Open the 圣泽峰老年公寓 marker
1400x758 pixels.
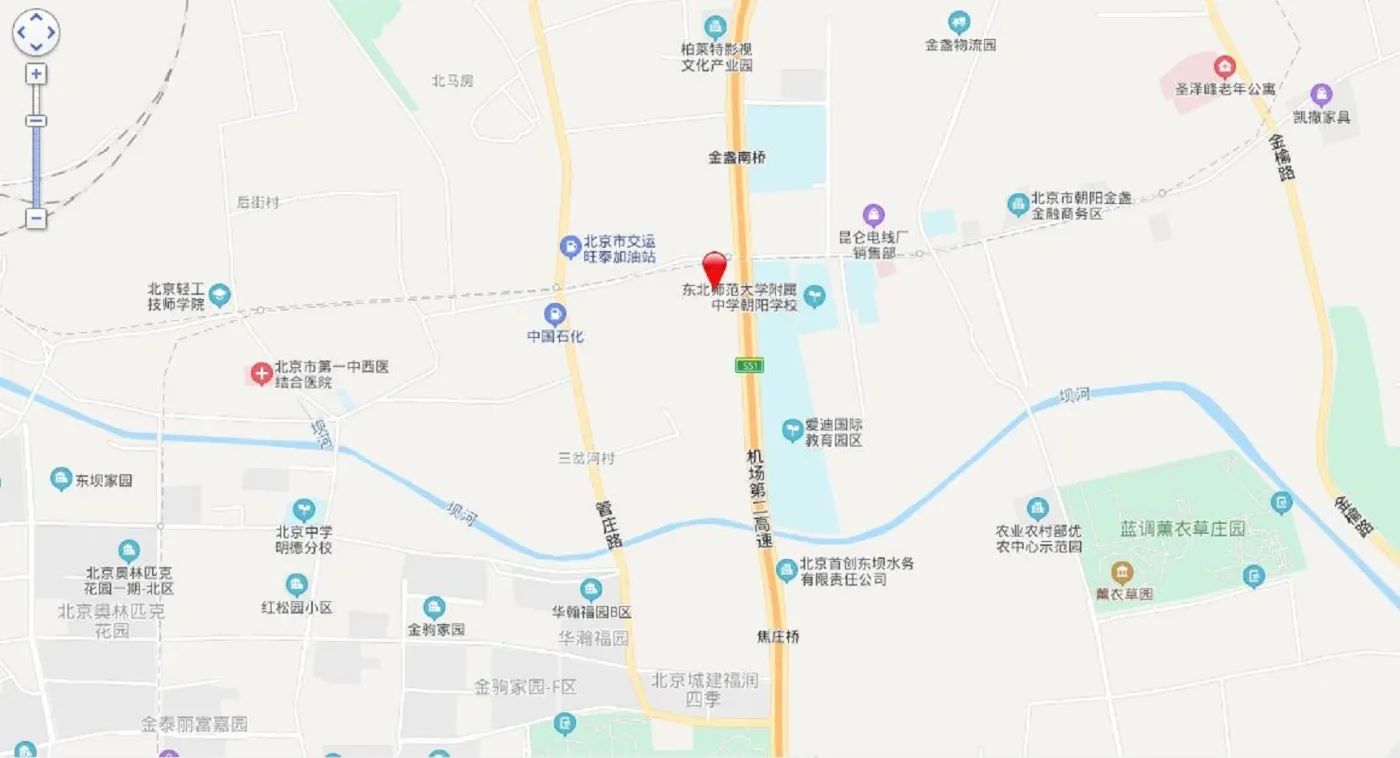tap(1224, 67)
